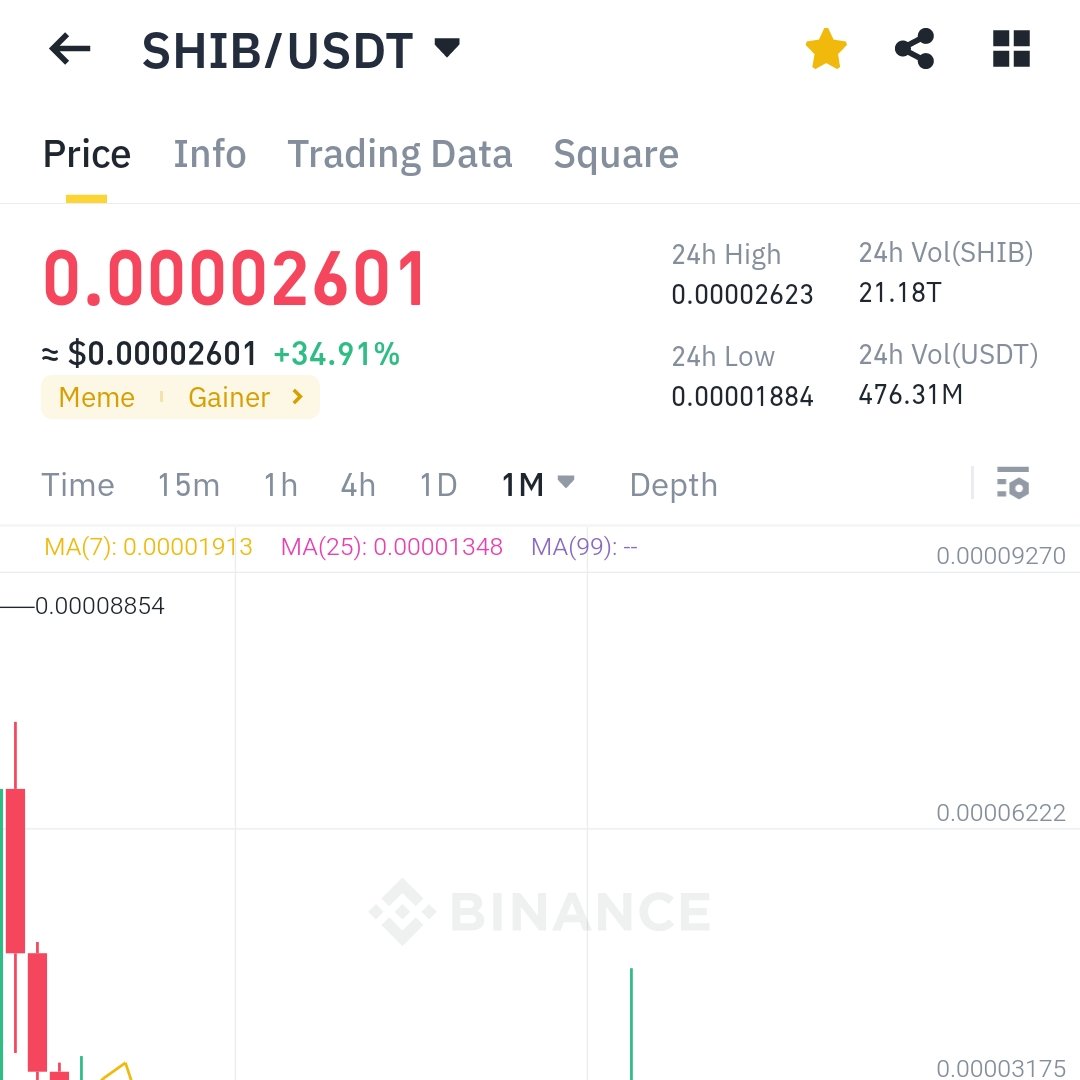The width and height of the screenshot is (1080, 1080).
Task: Set chart interval to 1D
Action: click(438, 485)
